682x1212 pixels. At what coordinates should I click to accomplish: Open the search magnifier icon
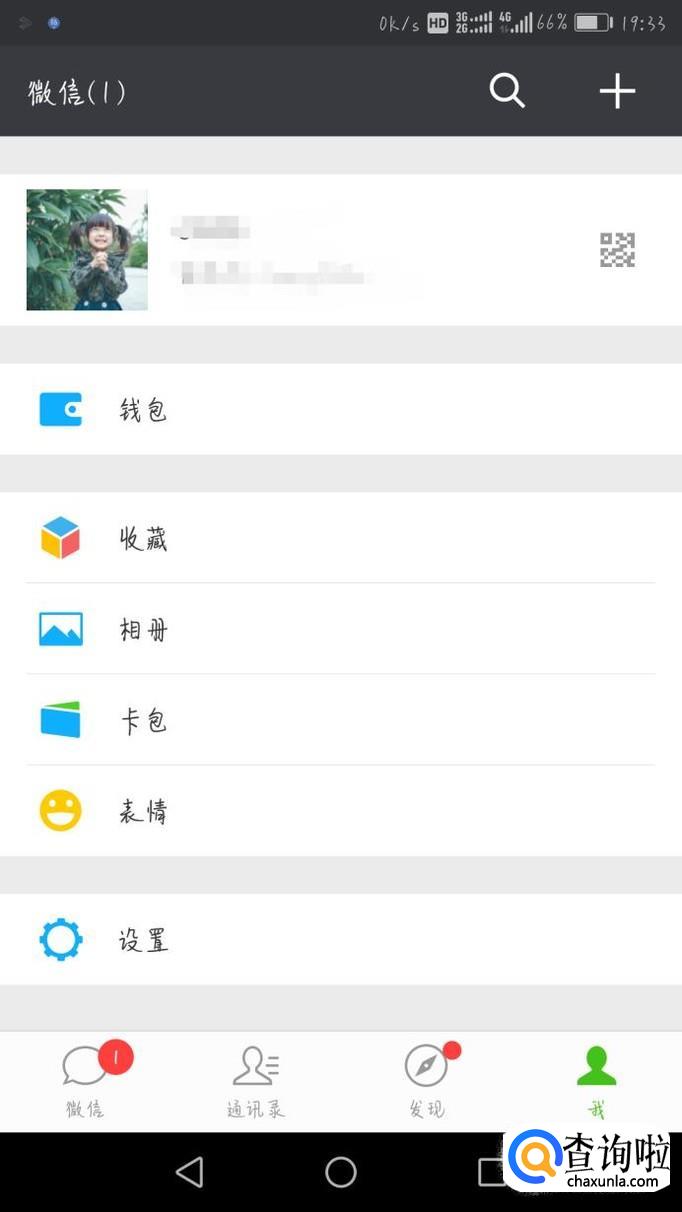507,91
